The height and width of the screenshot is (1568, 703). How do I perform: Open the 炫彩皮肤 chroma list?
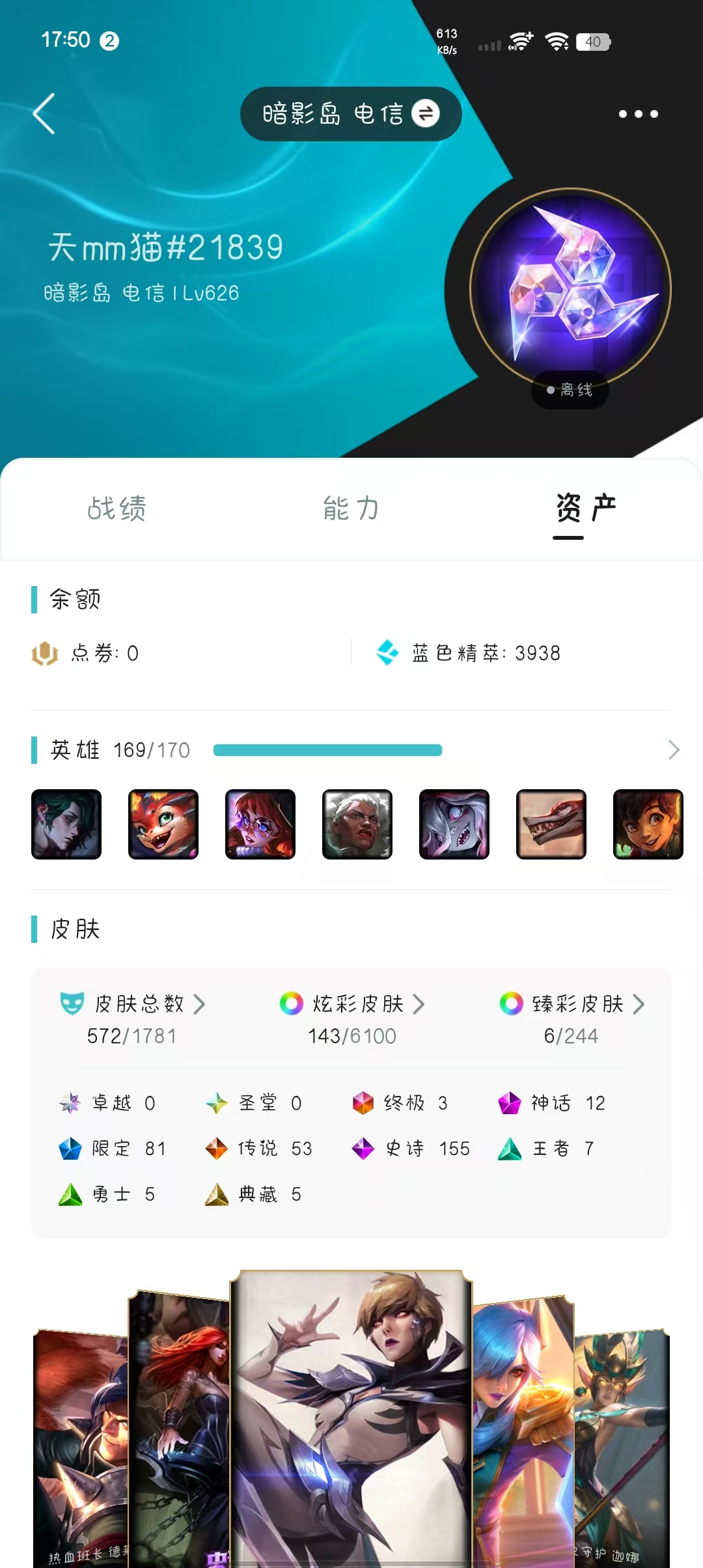tap(352, 1004)
